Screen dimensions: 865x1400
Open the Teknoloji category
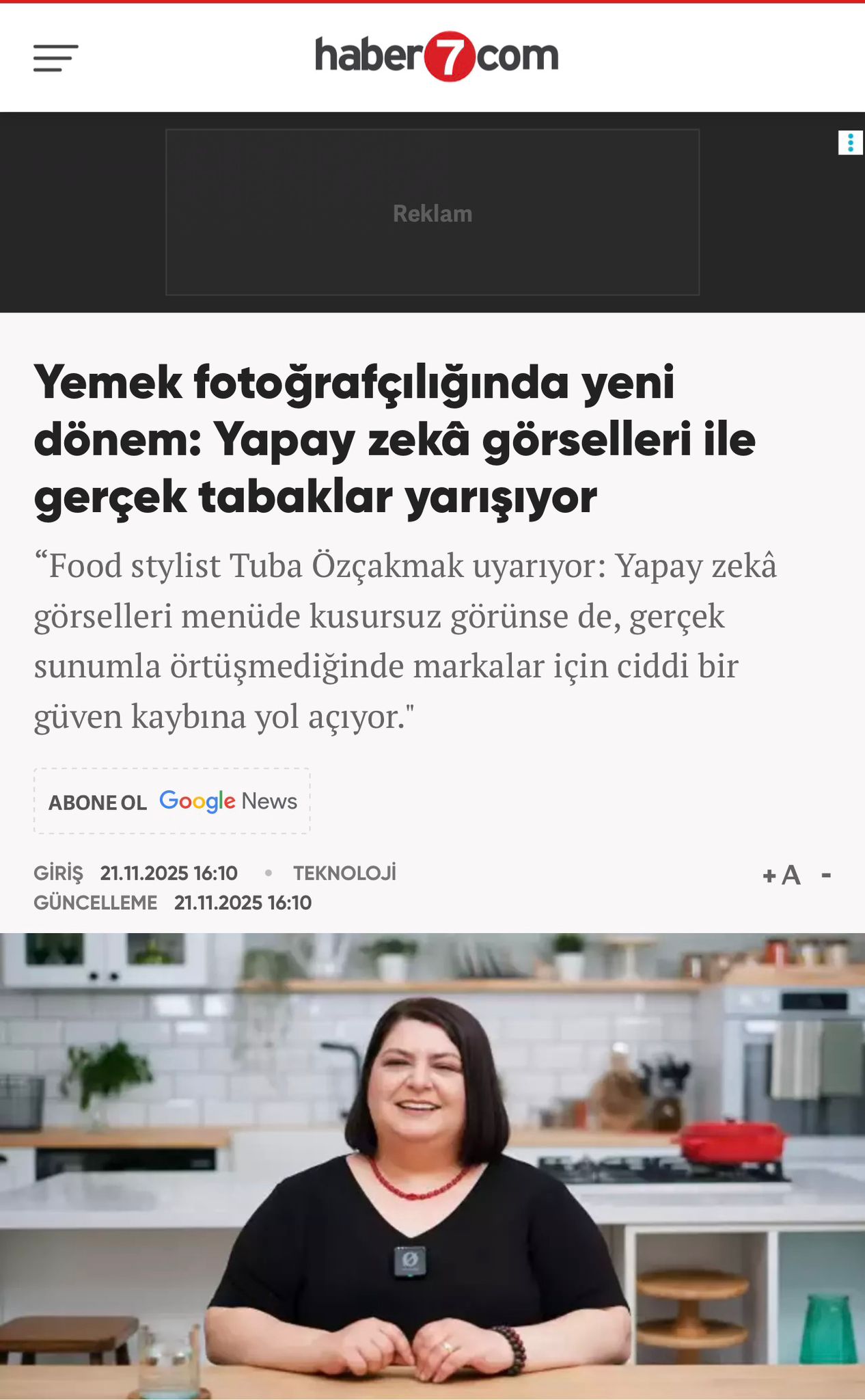[x=344, y=873]
